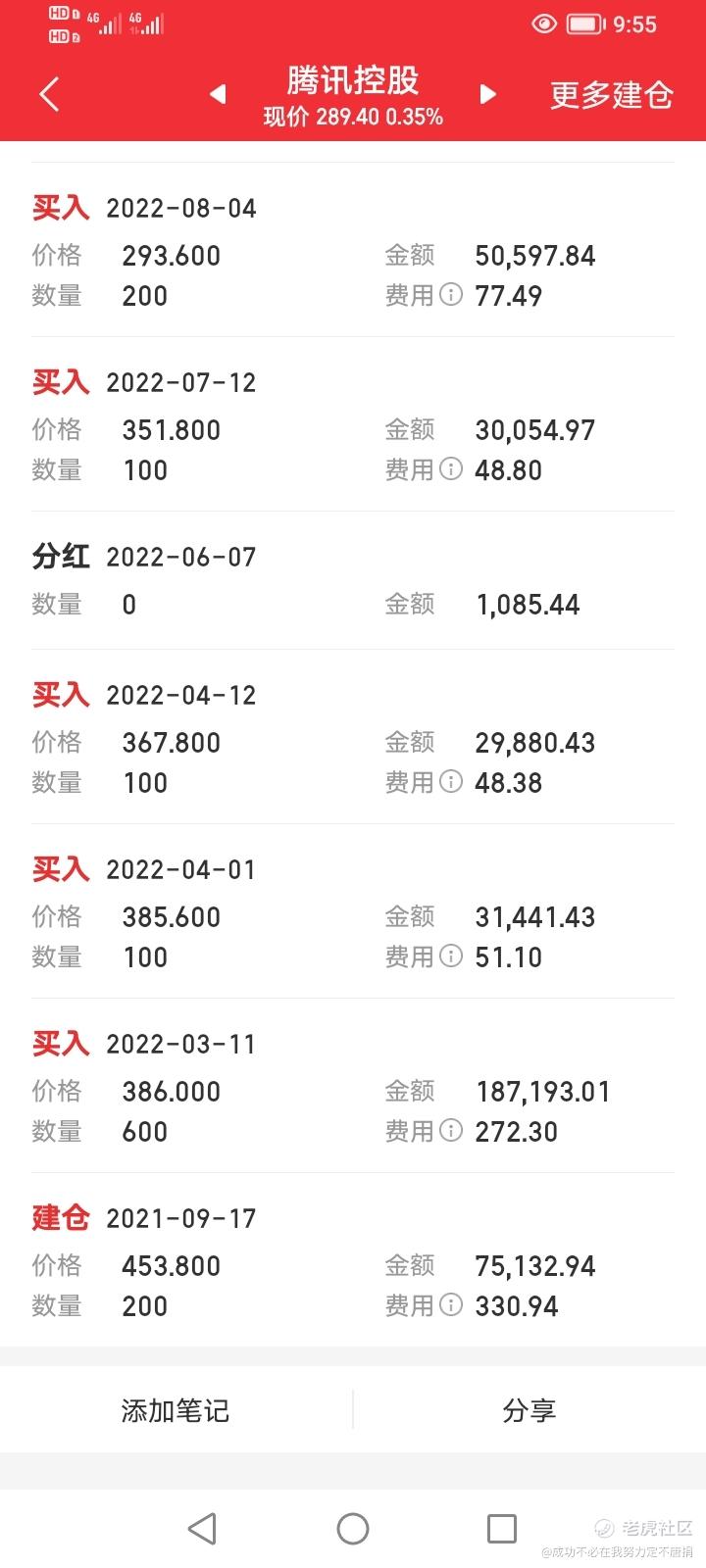Show fee info for the 2021-09-17 建仓 entry
The image size is (706, 1568).
click(x=450, y=1304)
